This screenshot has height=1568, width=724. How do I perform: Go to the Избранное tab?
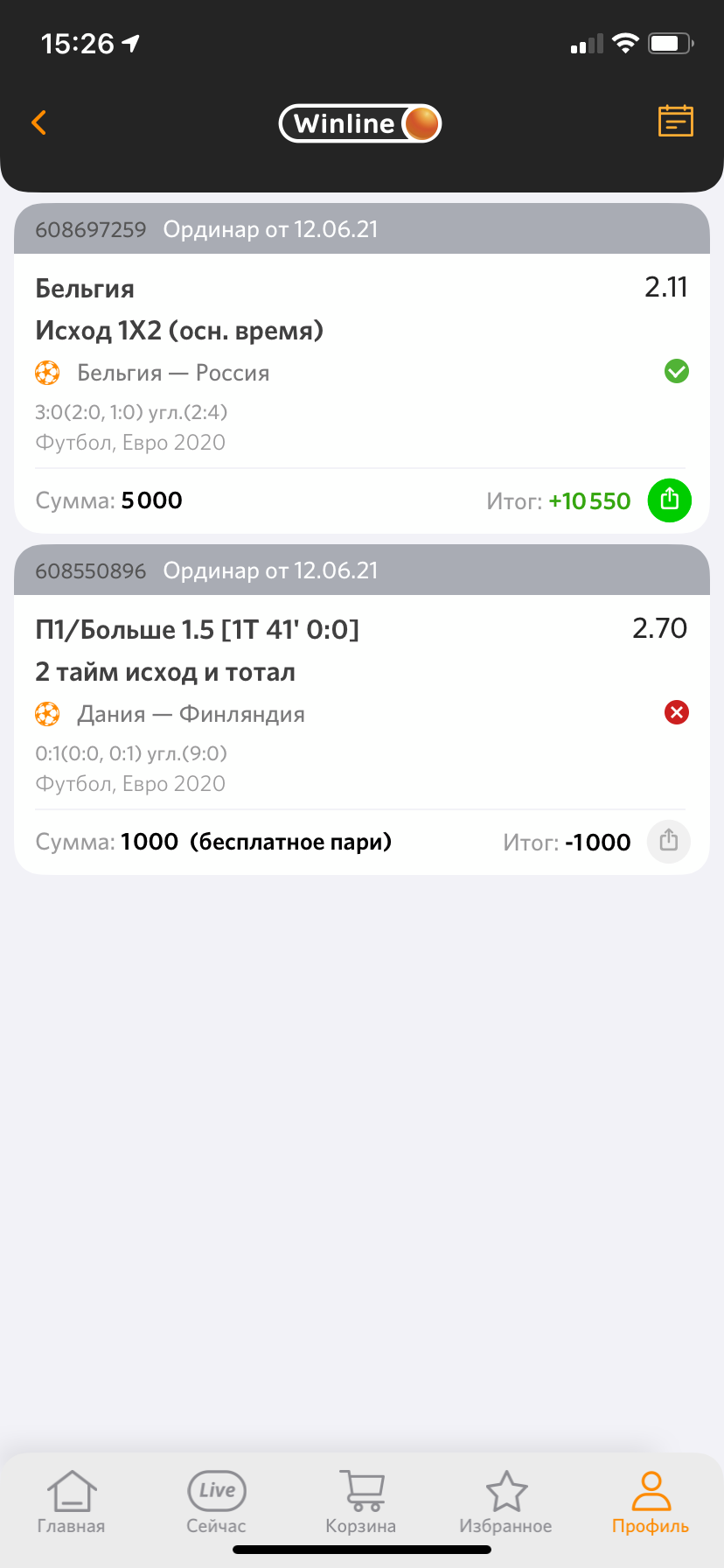click(506, 1502)
